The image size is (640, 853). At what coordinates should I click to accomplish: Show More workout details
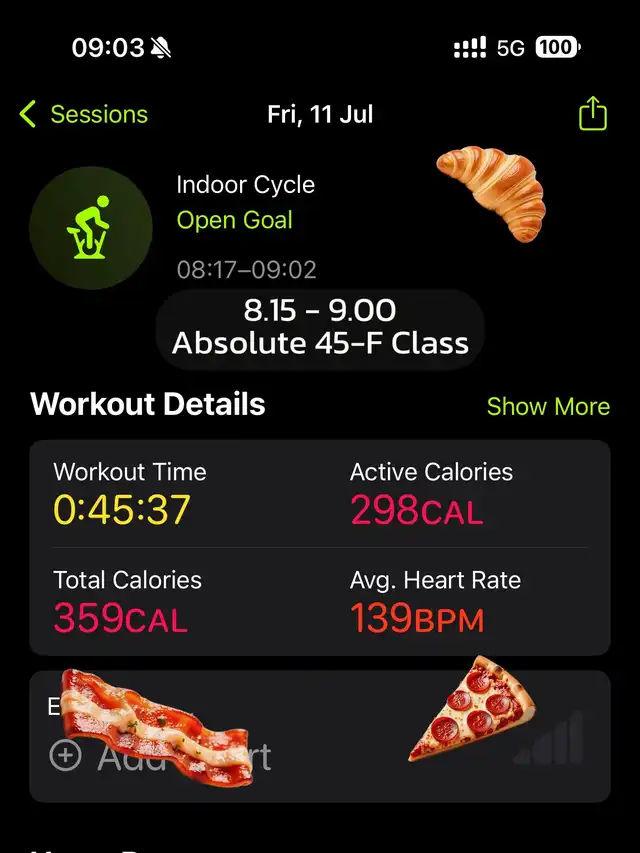point(548,406)
